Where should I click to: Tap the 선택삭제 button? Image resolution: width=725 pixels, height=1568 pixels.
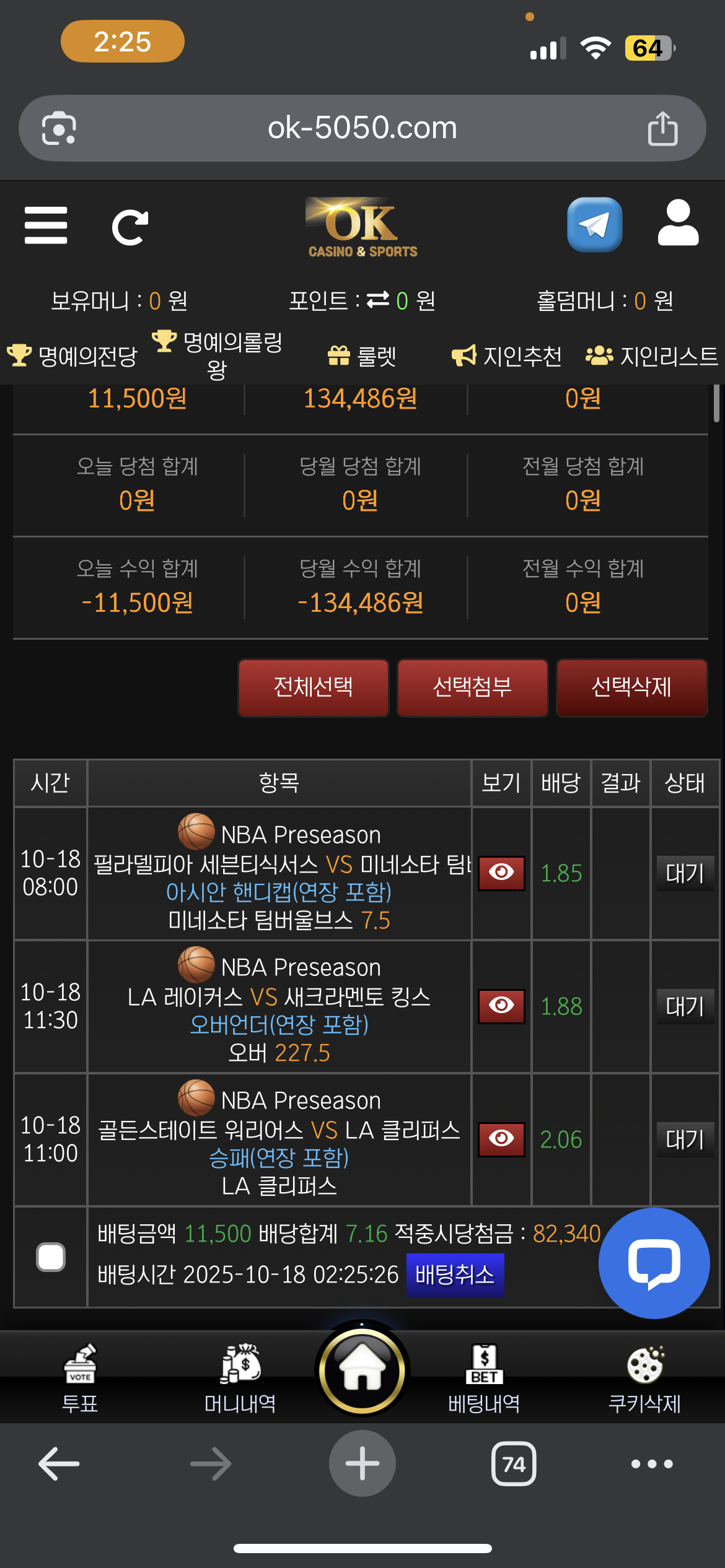631,687
